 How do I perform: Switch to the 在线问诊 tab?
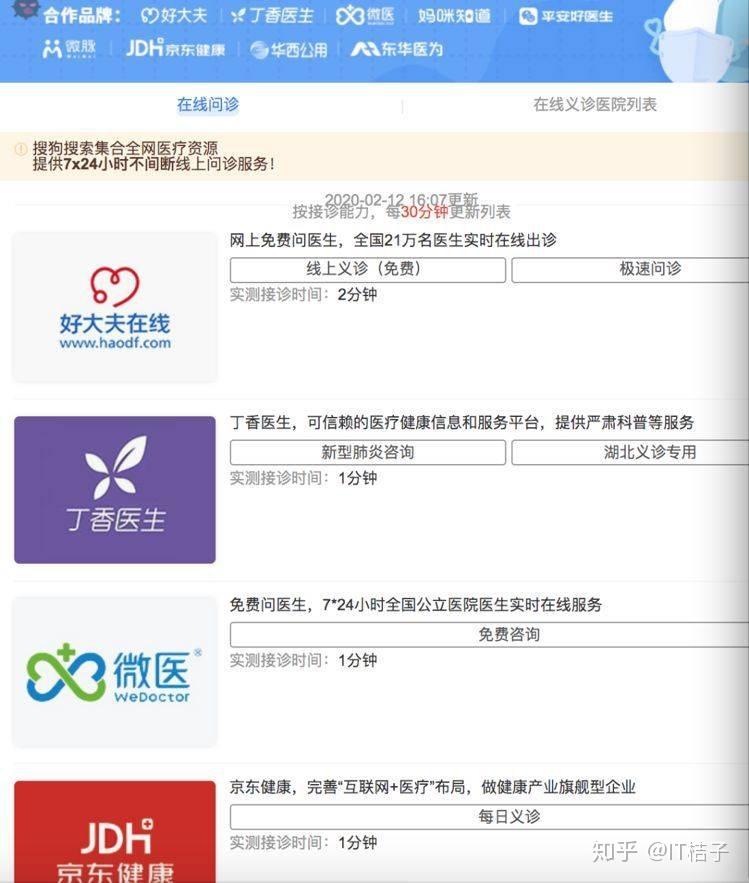coord(208,104)
